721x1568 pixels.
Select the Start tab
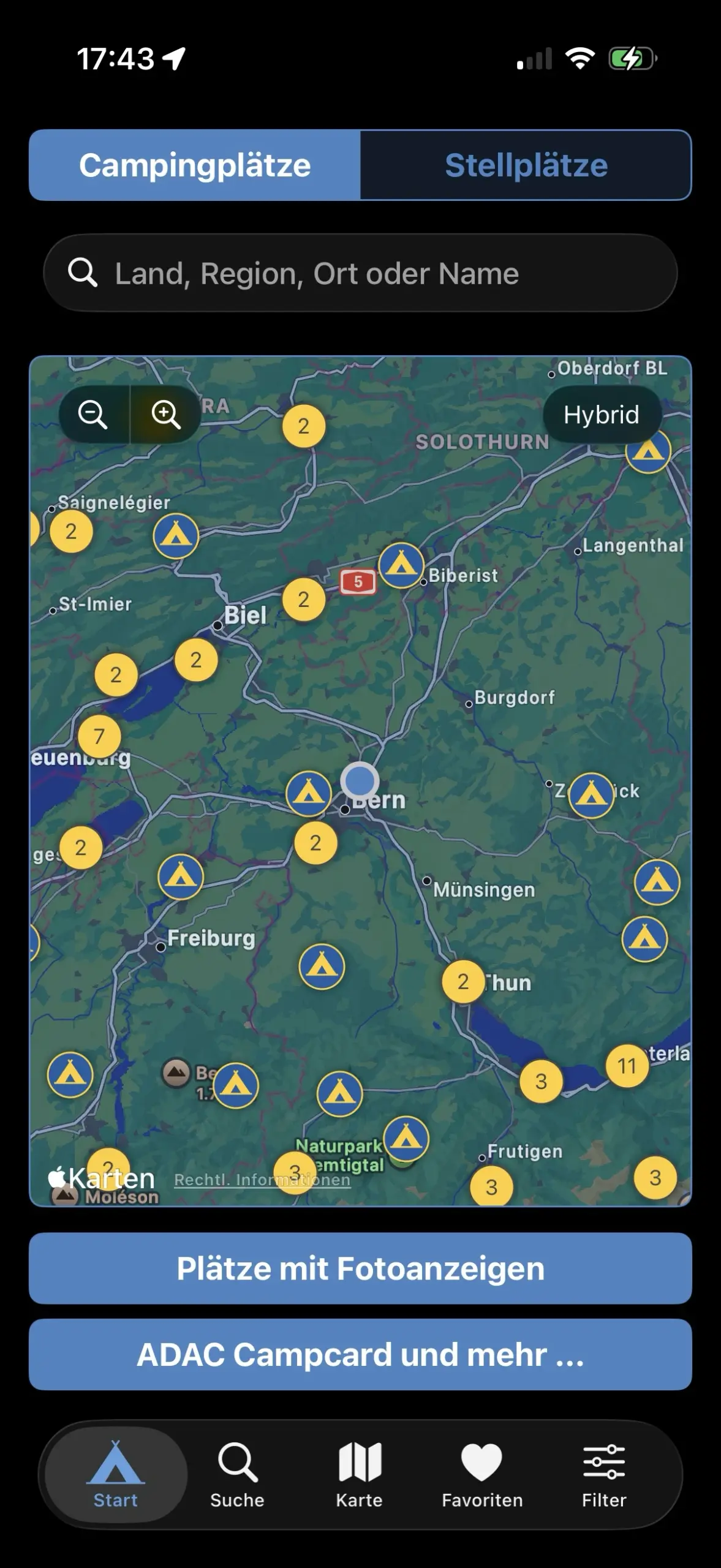coord(115,1475)
